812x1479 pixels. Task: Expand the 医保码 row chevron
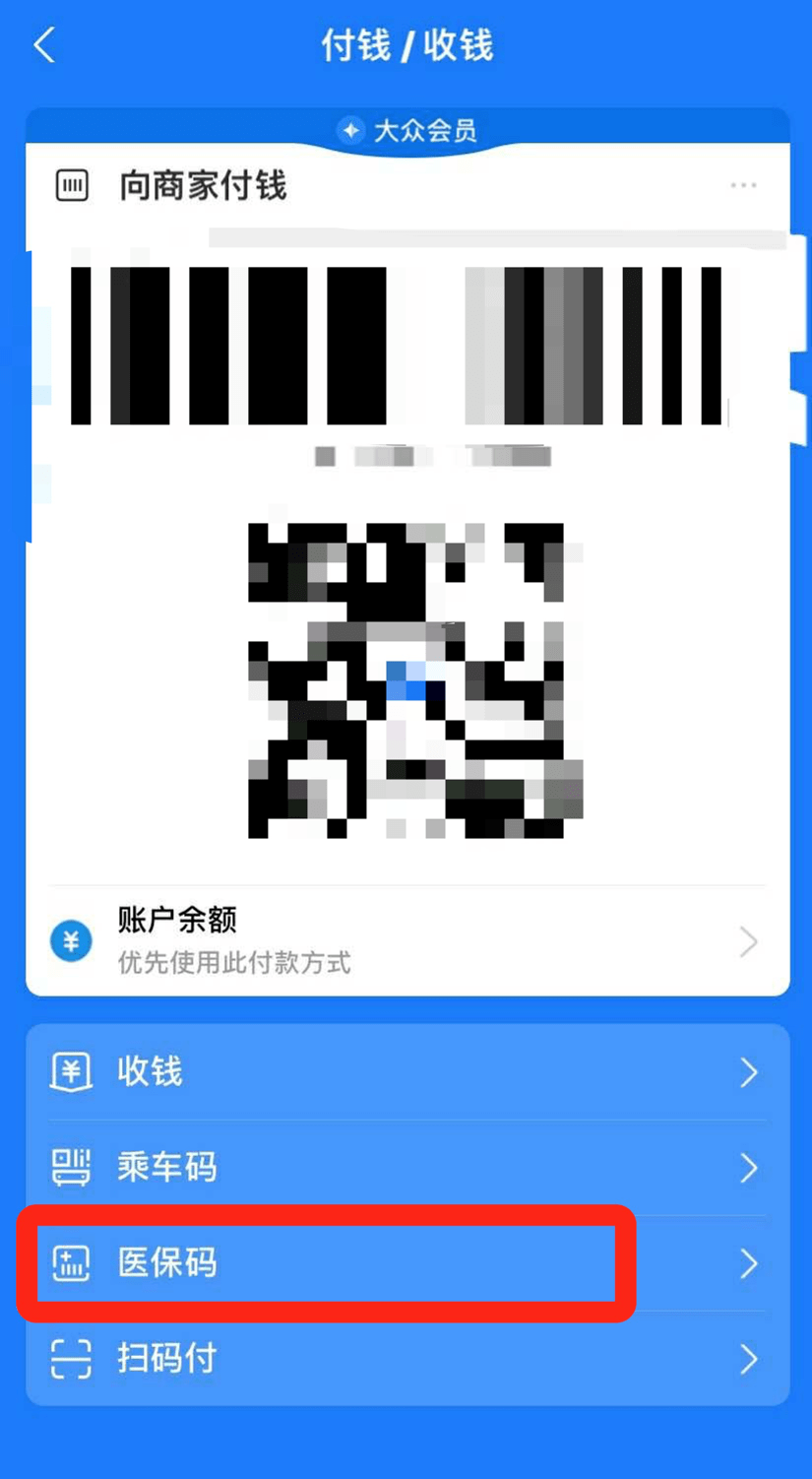coord(749,1264)
